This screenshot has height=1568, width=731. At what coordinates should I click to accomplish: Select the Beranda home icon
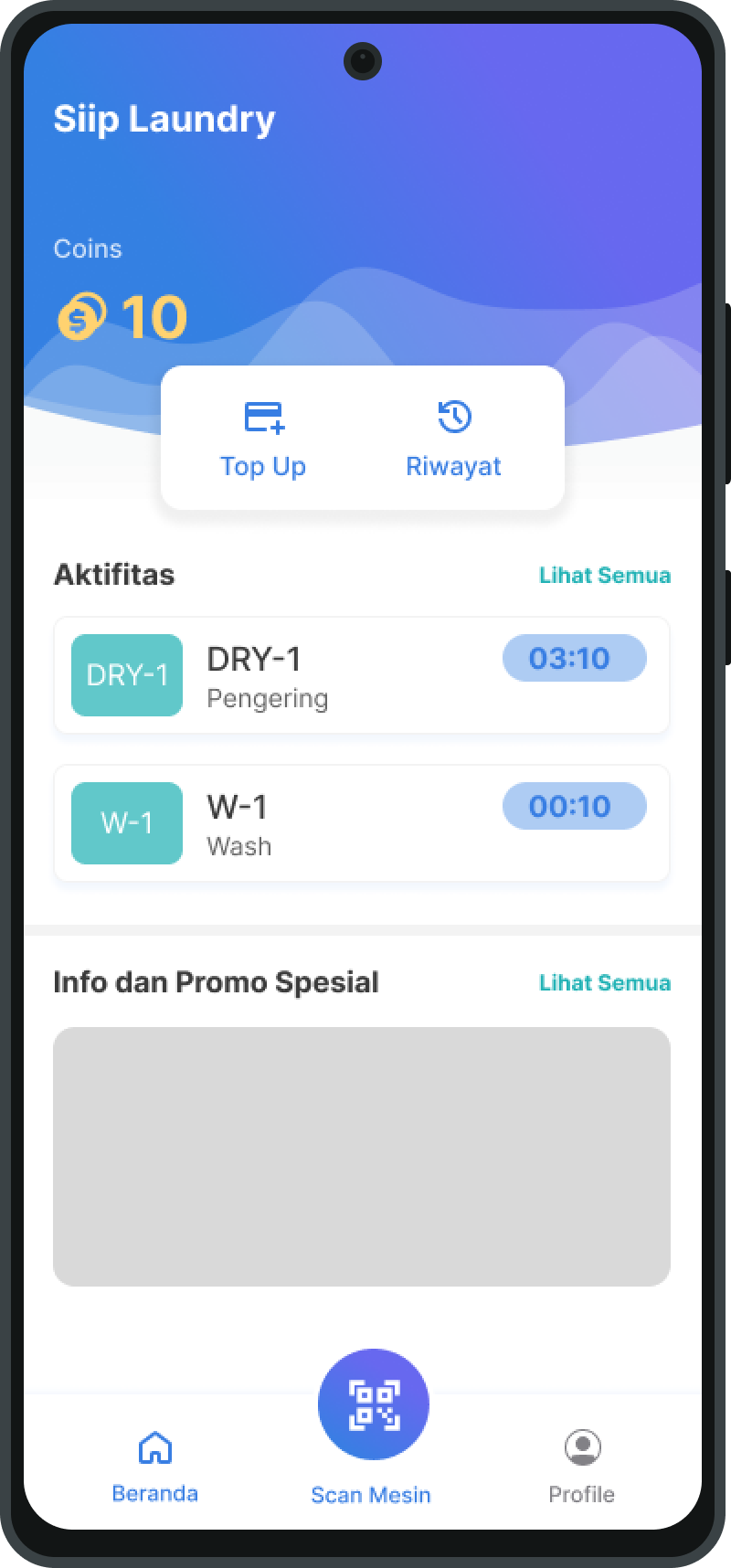154,1449
